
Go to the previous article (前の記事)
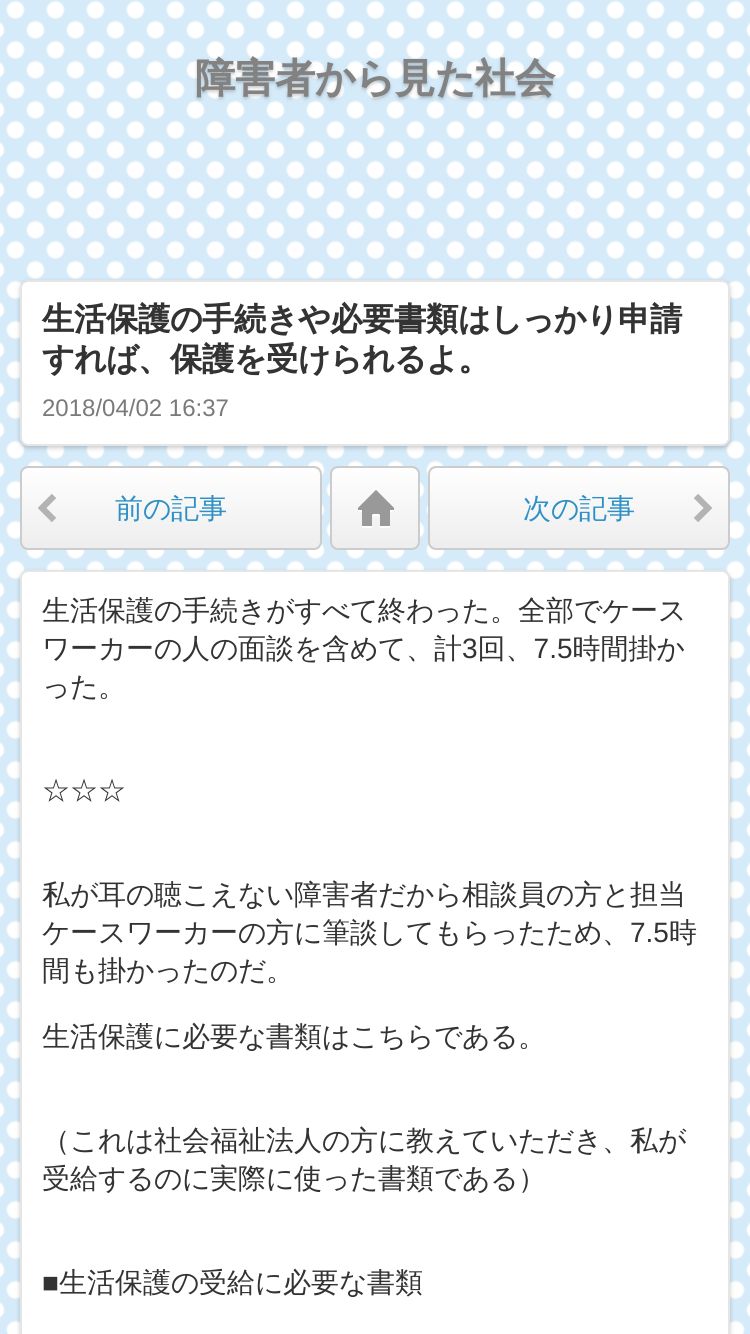[x=171, y=508]
